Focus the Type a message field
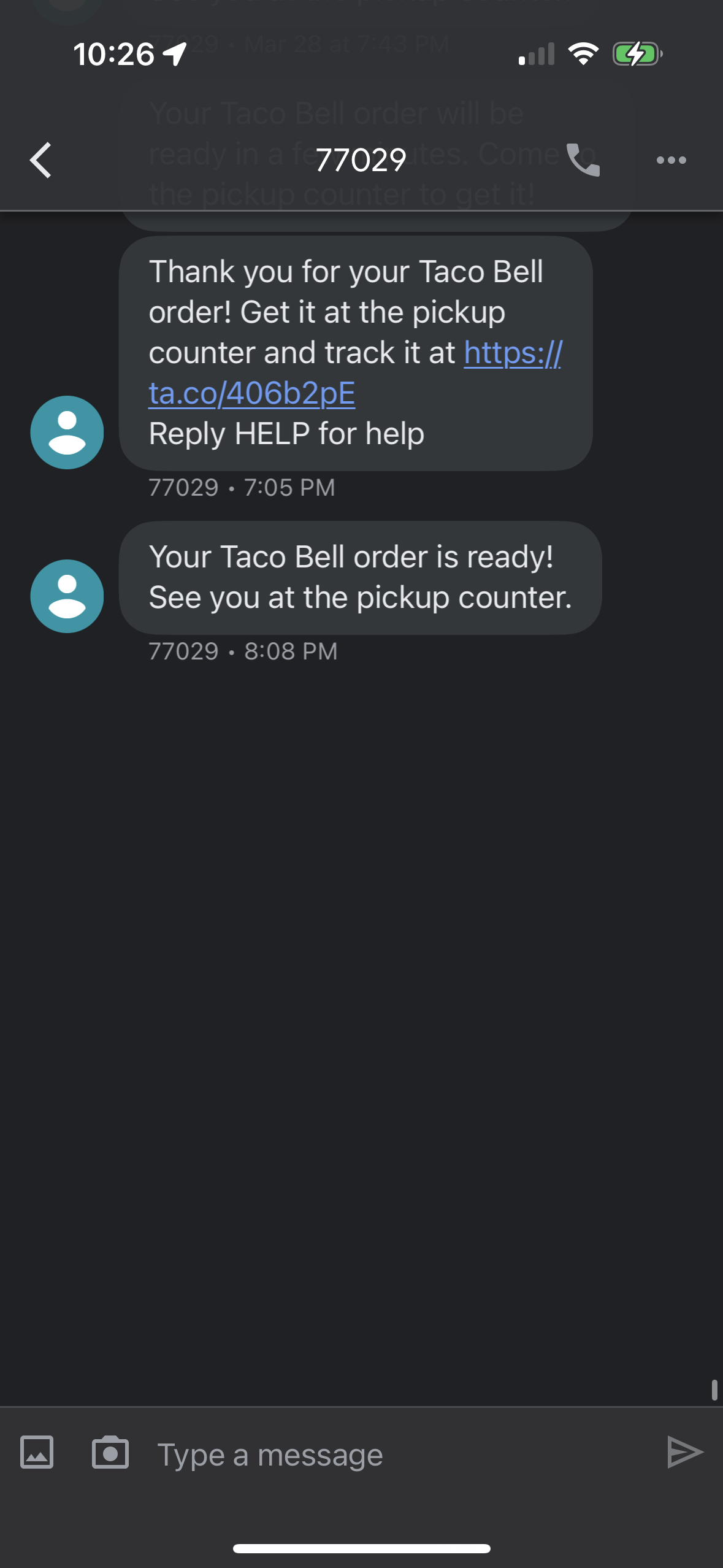Image resolution: width=723 pixels, height=1568 pixels. click(x=392, y=1455)
